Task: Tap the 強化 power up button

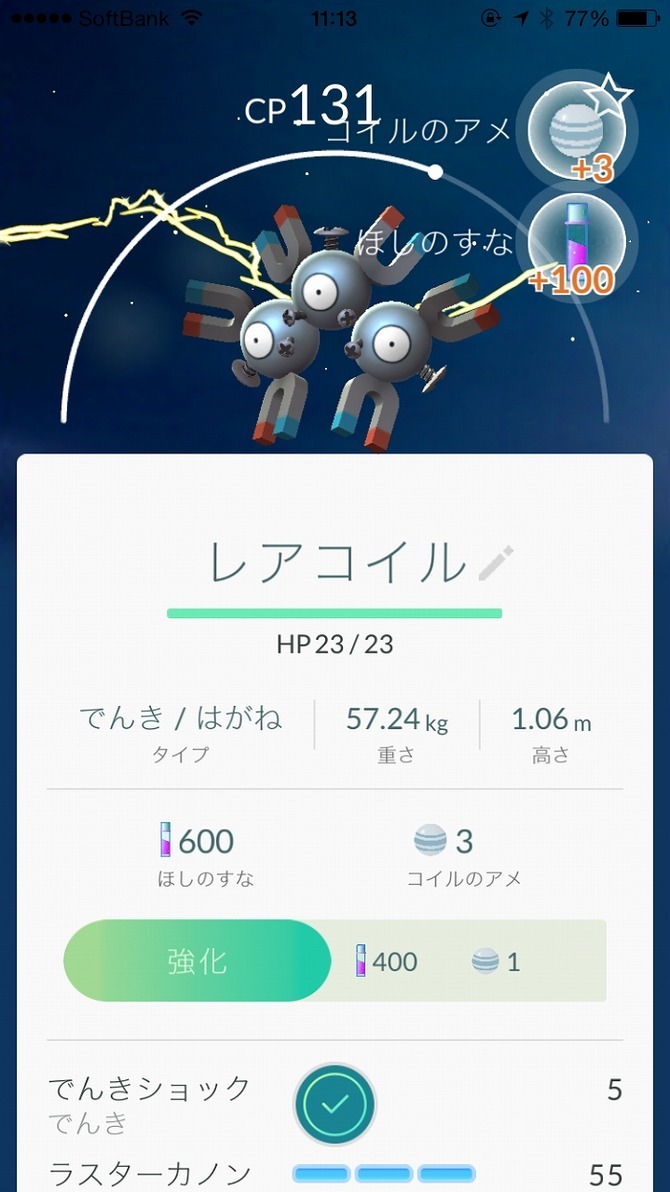Action: [x=197, y=961]
